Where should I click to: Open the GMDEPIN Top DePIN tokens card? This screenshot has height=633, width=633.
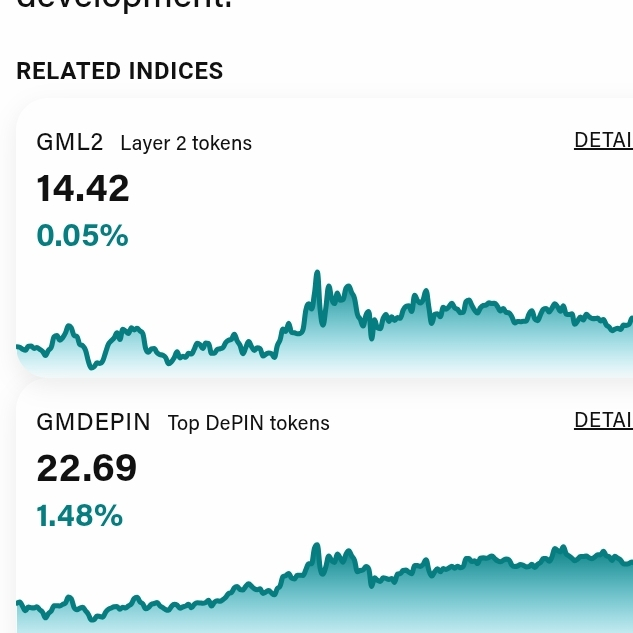pyautogui.click(x=325, y=505)
